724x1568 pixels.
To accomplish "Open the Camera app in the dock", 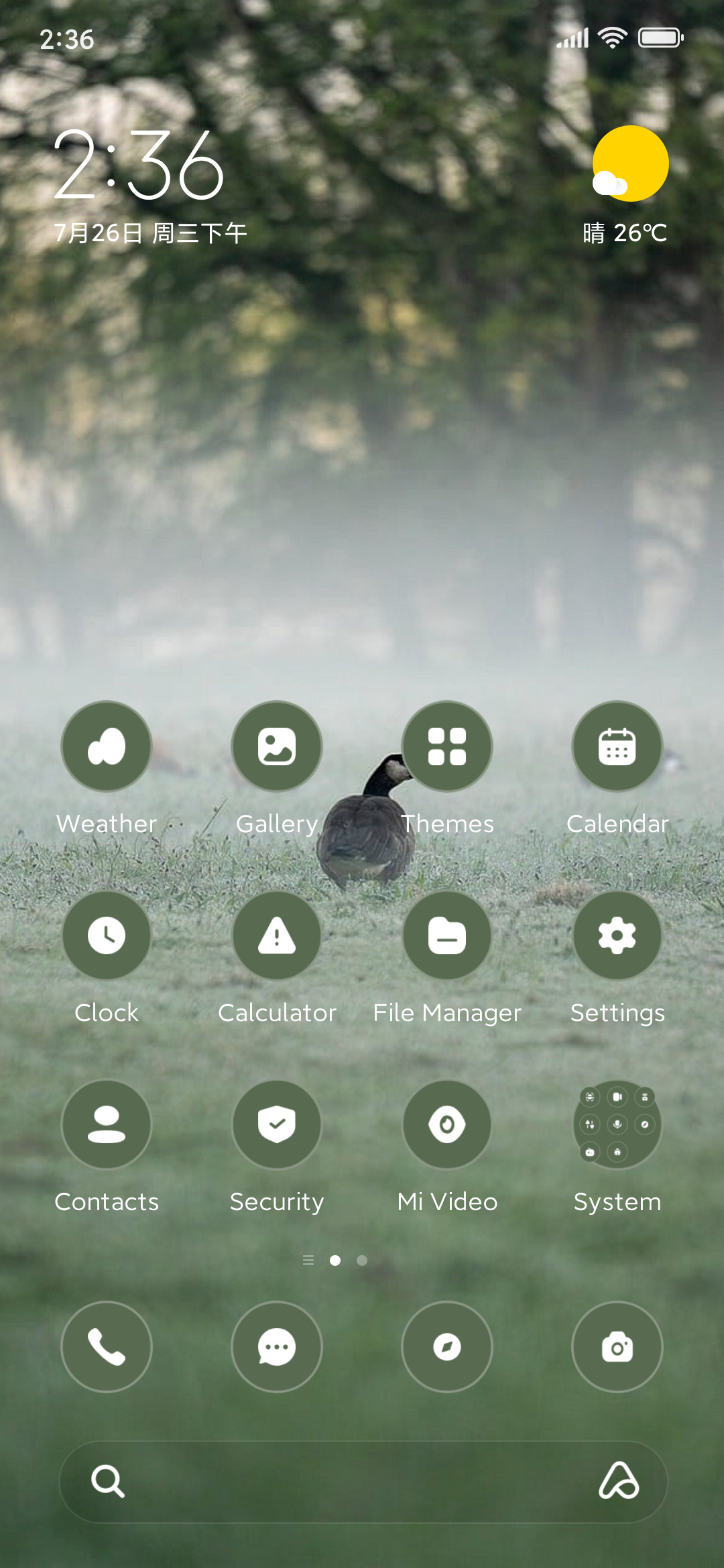I will pyautogui.click(x=617, y=1347).
